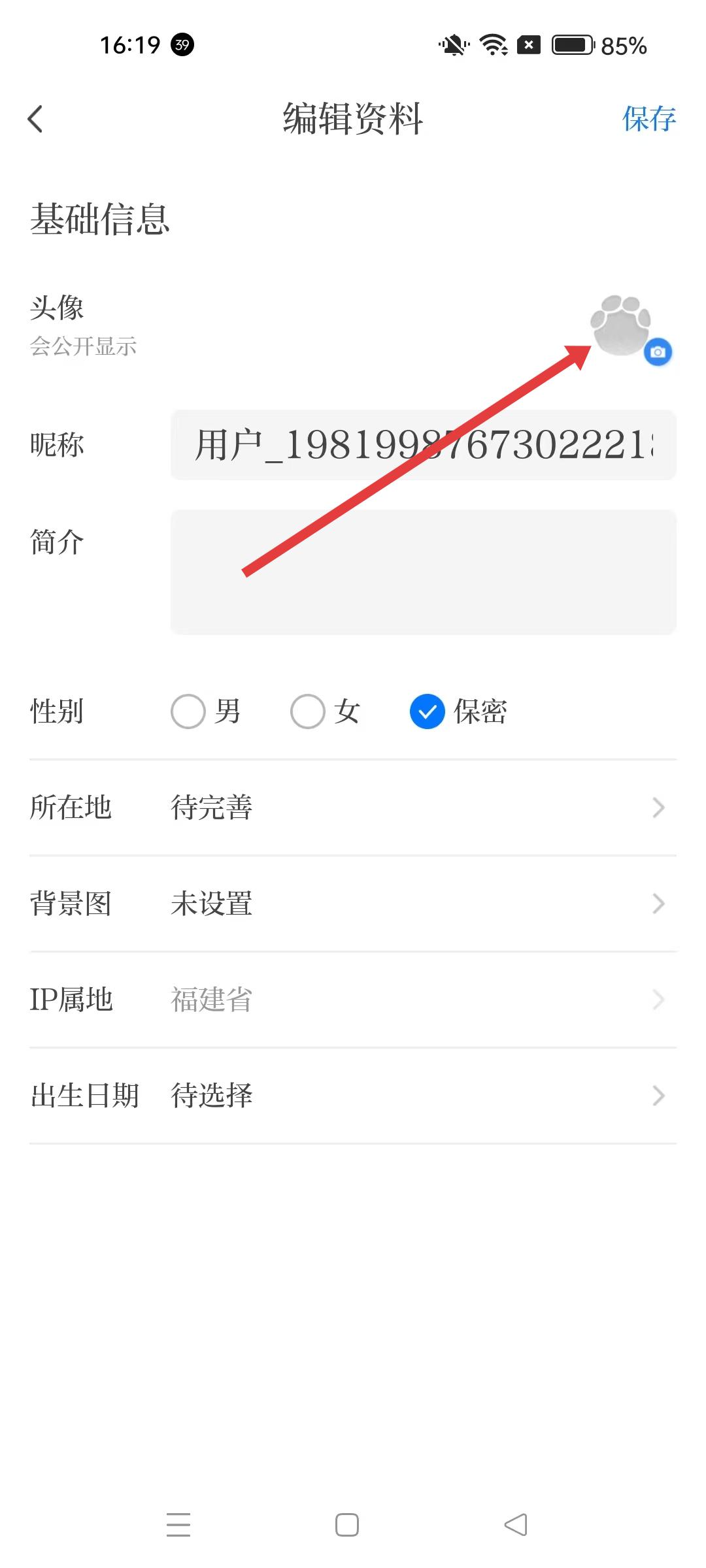The width and height of the screenshot is (706, 1568).
Task: Tap 保存 to save profile
Action: [x=648, y=119]
